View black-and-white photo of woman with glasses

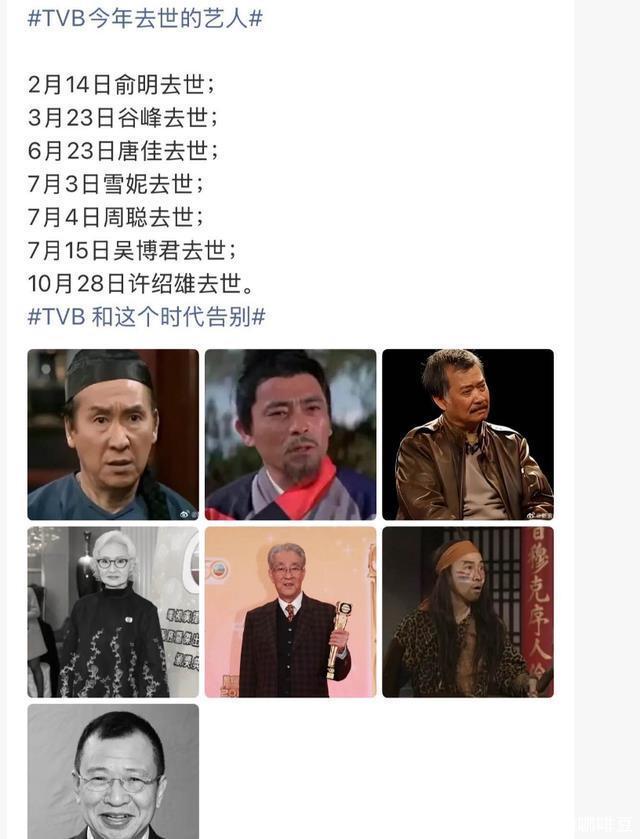click(113, 611)
